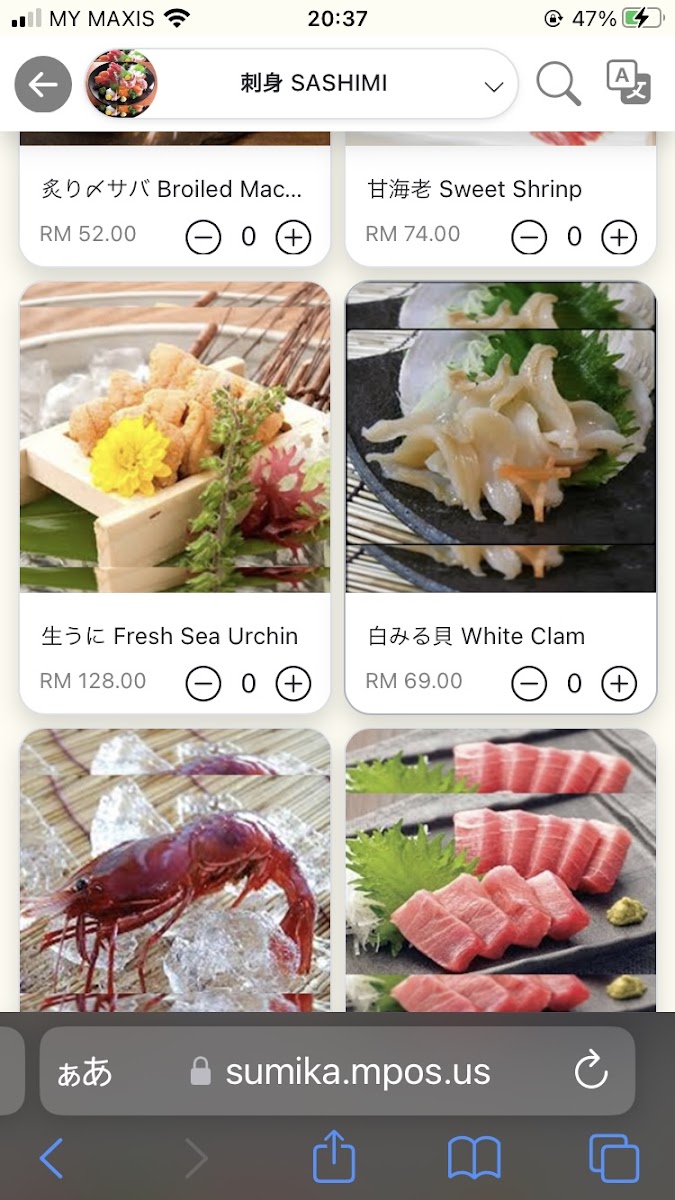Screen dimensions: 675x1200
Task: Open Safari bookmarks
Action: pyautogui.click(x=474, y=1159)
